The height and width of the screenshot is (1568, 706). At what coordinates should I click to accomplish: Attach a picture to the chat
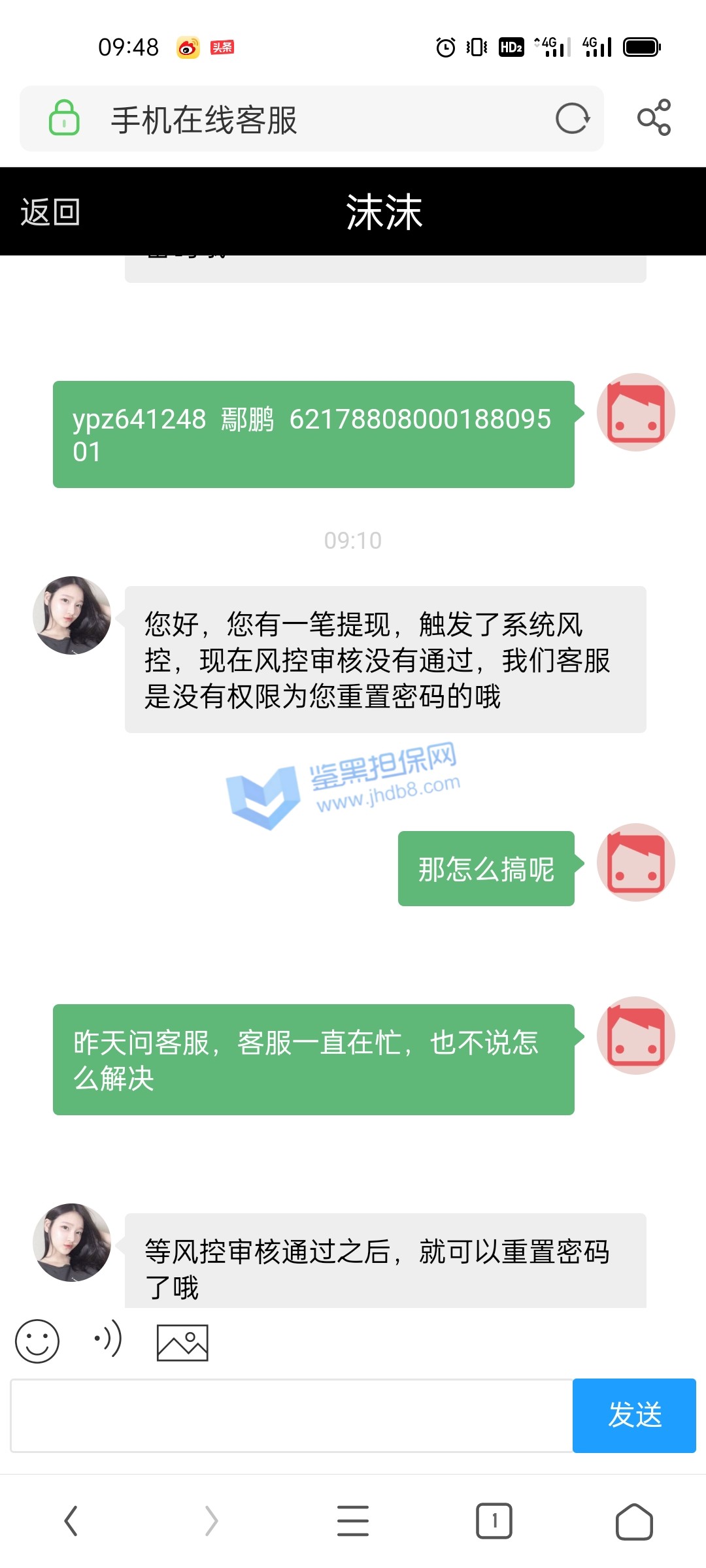tap(182, 1343)
